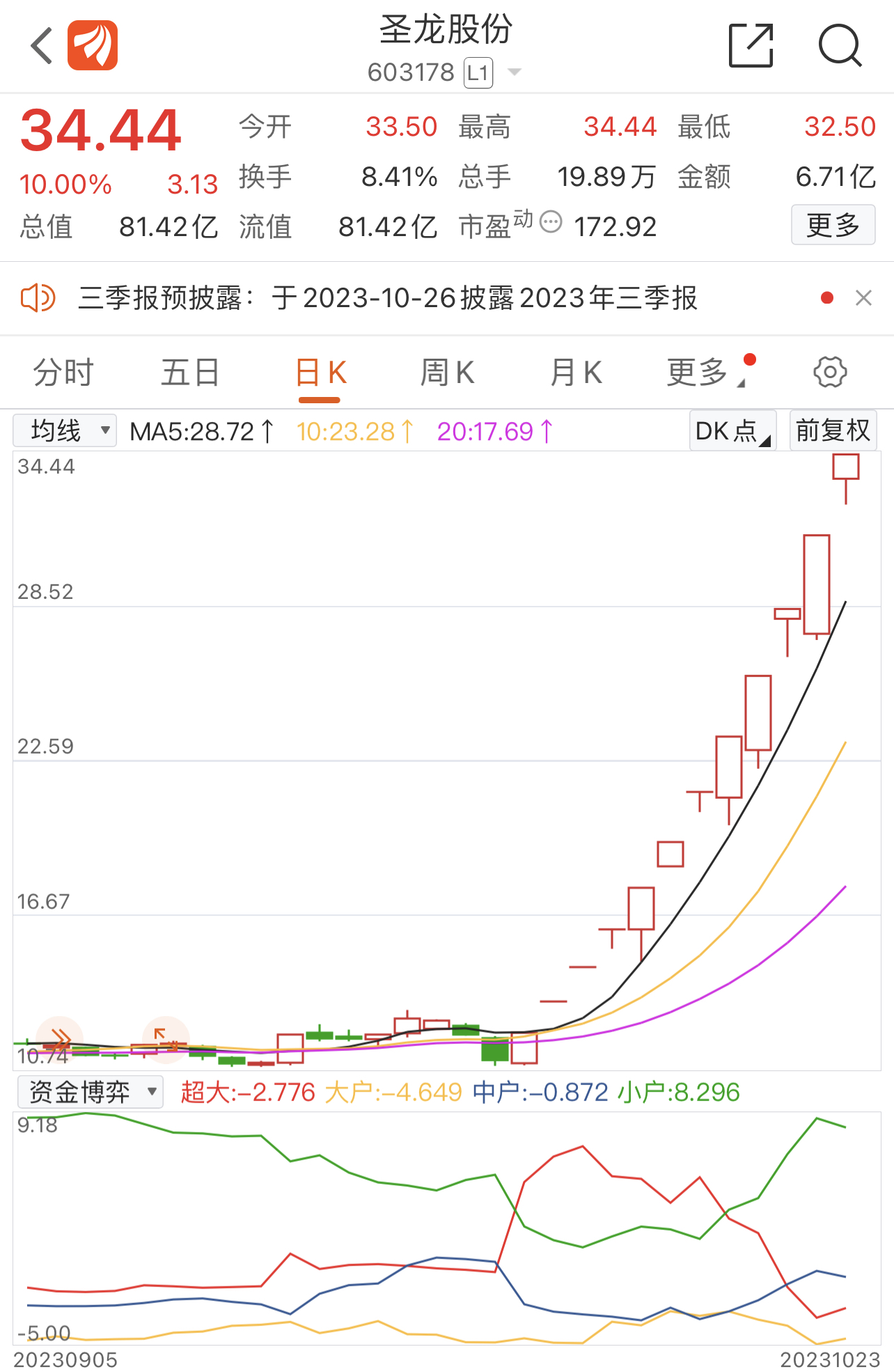This screenshot has width=894, height=1372.
Task: Tap 更多 for more quote details
Action: click(833, 225)
